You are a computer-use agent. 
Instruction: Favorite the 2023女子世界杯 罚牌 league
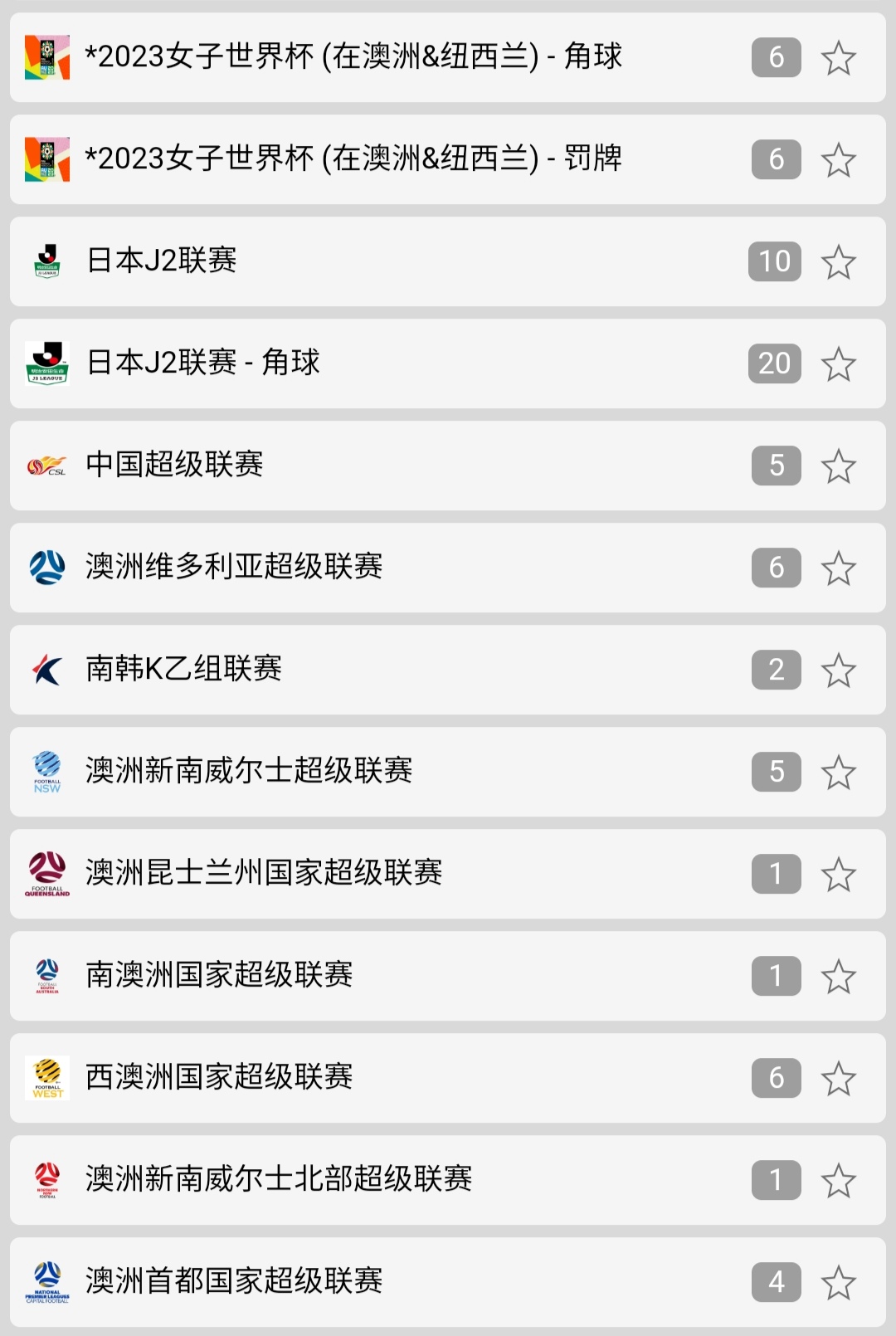(x=838, y=160)
